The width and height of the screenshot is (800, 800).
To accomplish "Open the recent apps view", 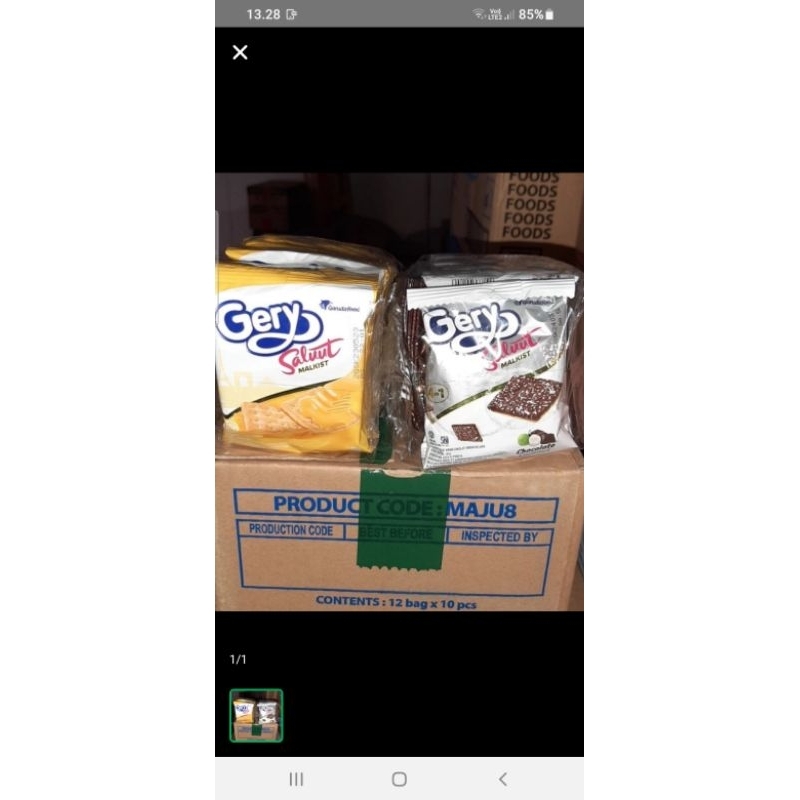I will 296,779.
